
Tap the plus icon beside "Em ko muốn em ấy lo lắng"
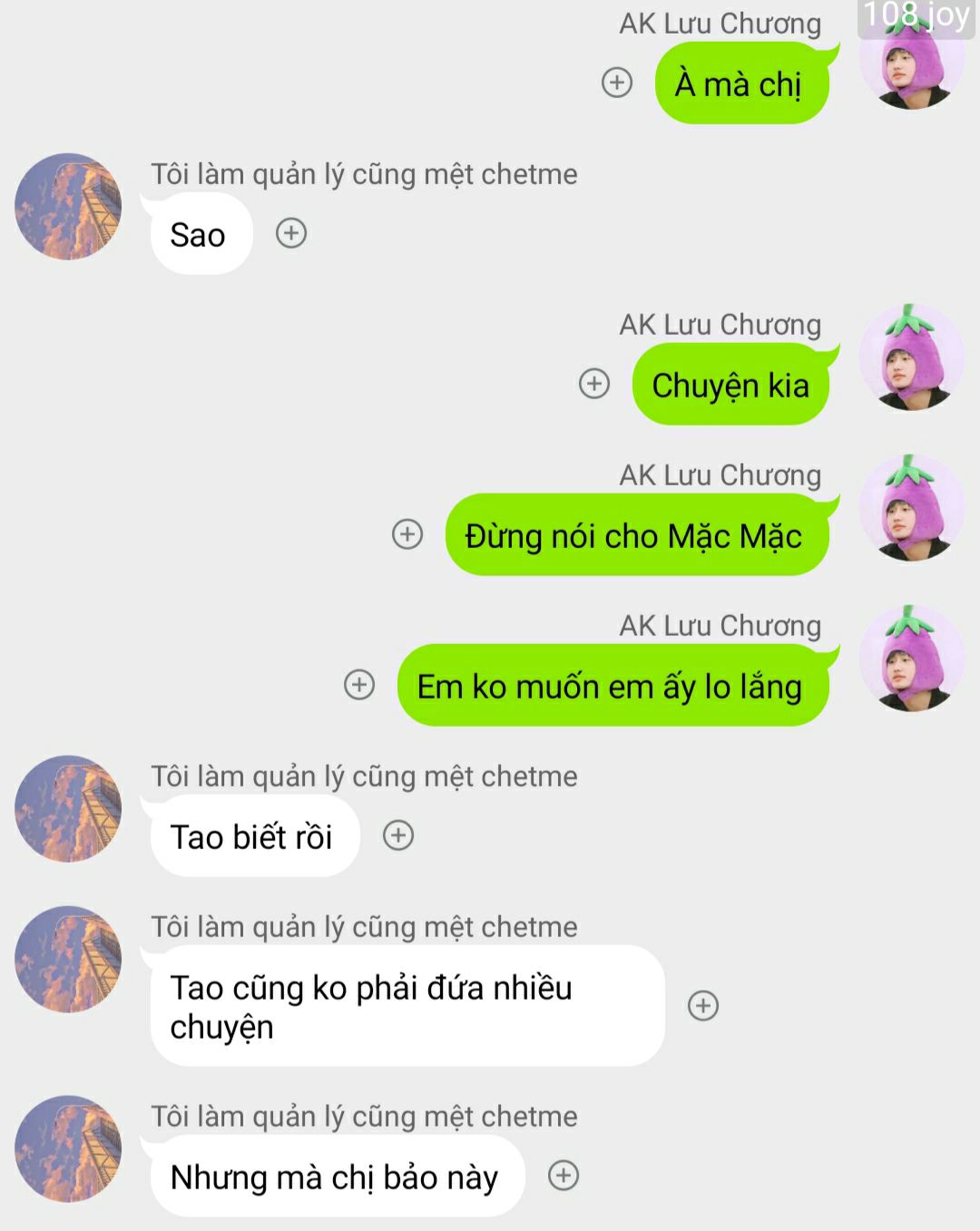(359, 685)
